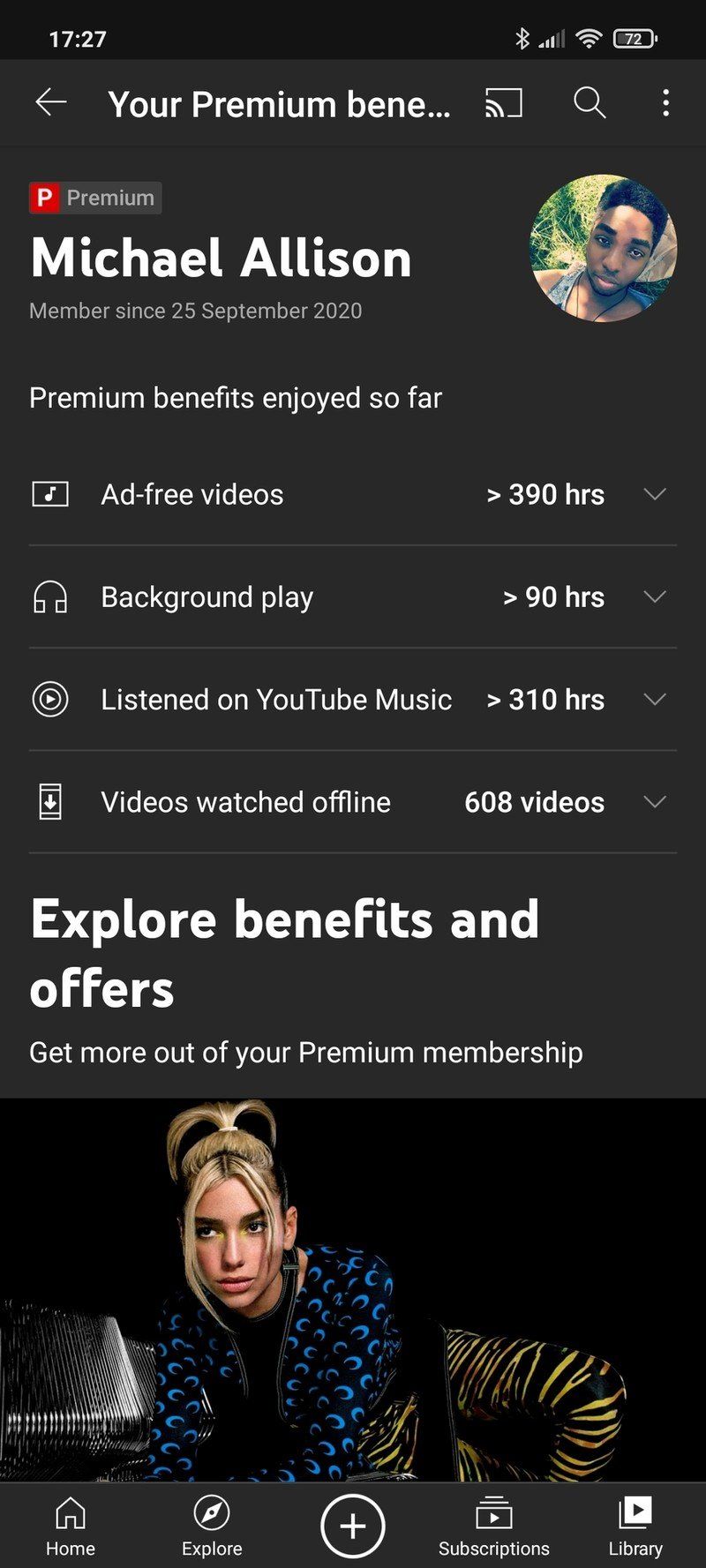Screen dimensions: 706x1568
Task: Expand Listened on YouTube Music stats
Action: 655,699
